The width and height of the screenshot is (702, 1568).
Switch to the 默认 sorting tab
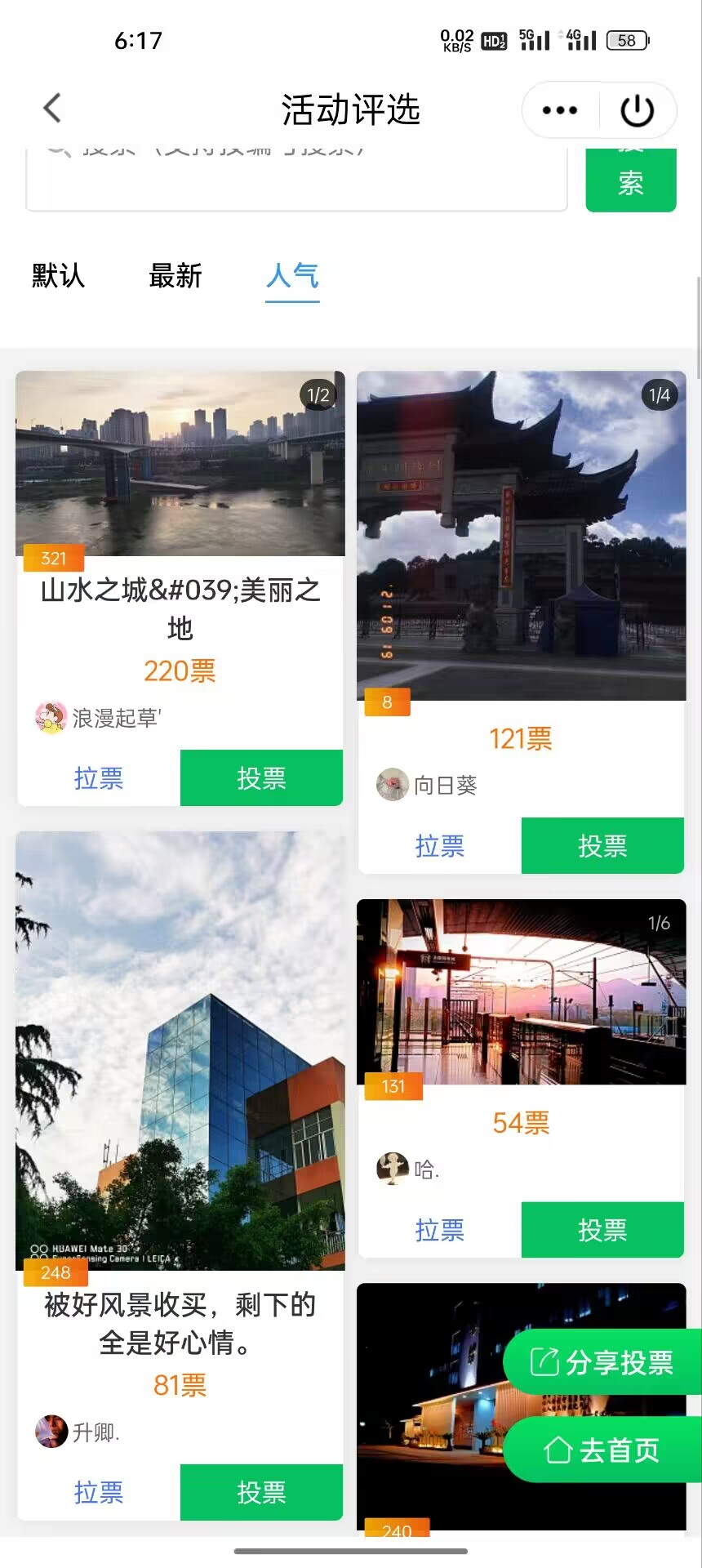[x=58, y=276]
